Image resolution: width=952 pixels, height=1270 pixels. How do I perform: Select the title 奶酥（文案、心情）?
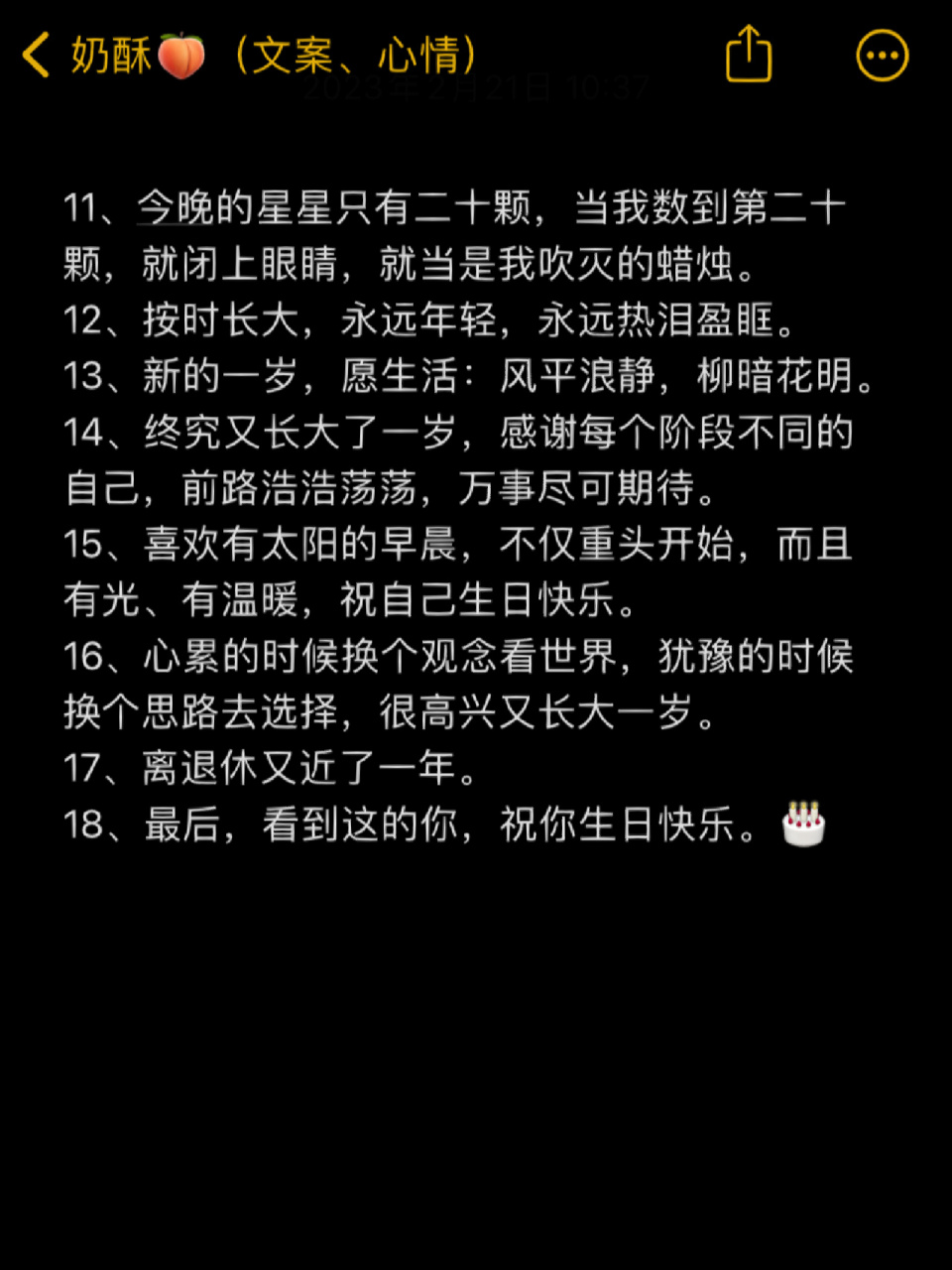273,55
